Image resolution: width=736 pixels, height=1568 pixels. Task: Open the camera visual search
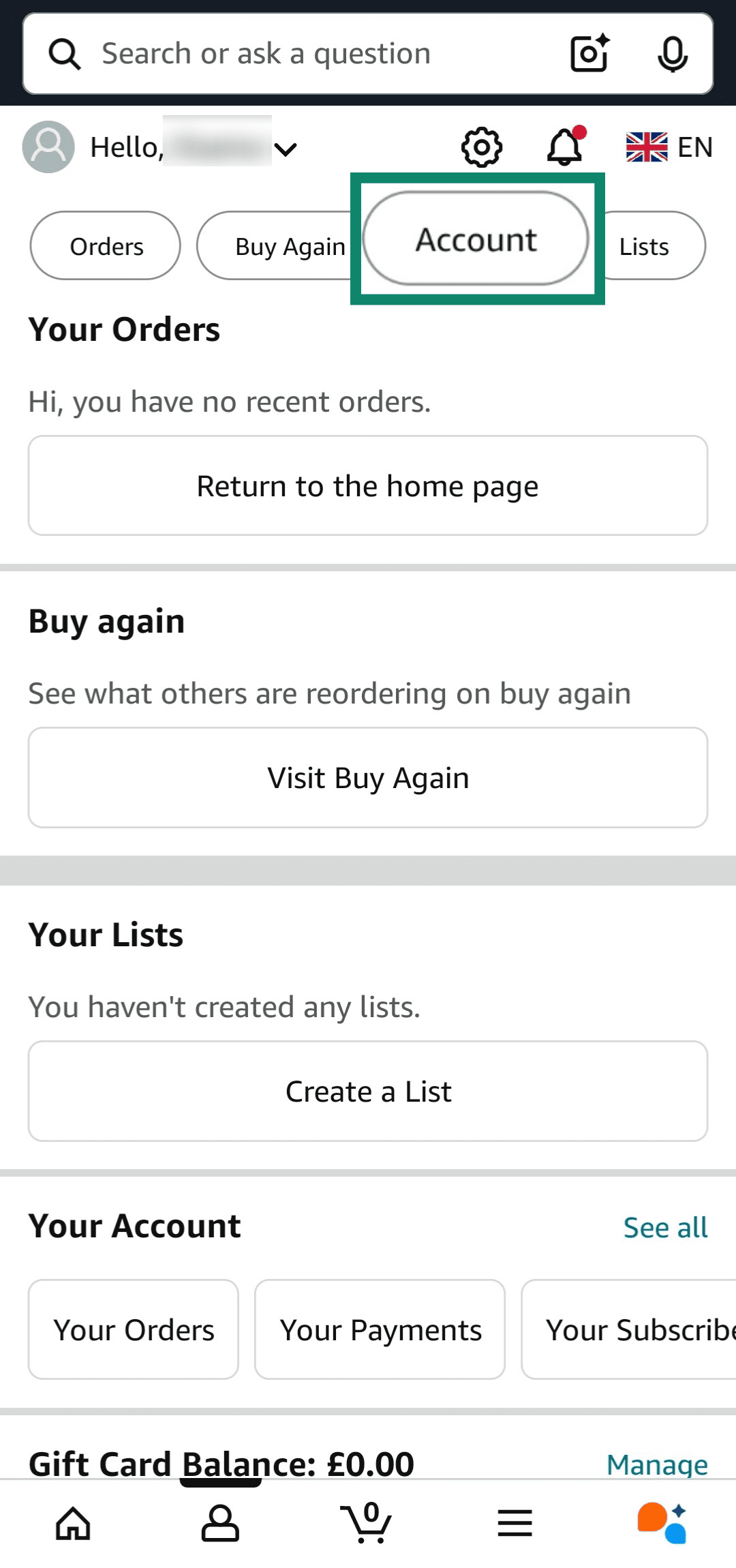(589, 54)
